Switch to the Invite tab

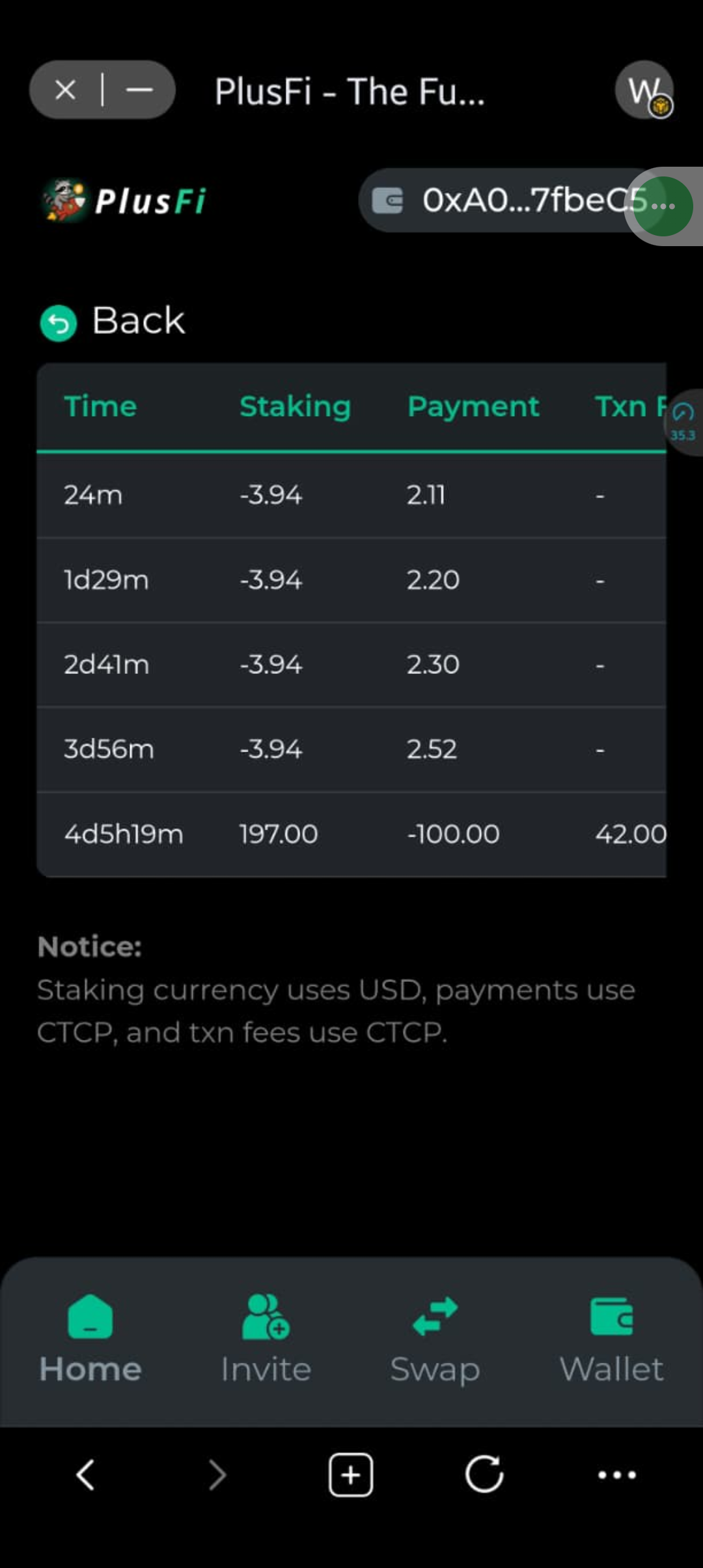[266, 1338]
